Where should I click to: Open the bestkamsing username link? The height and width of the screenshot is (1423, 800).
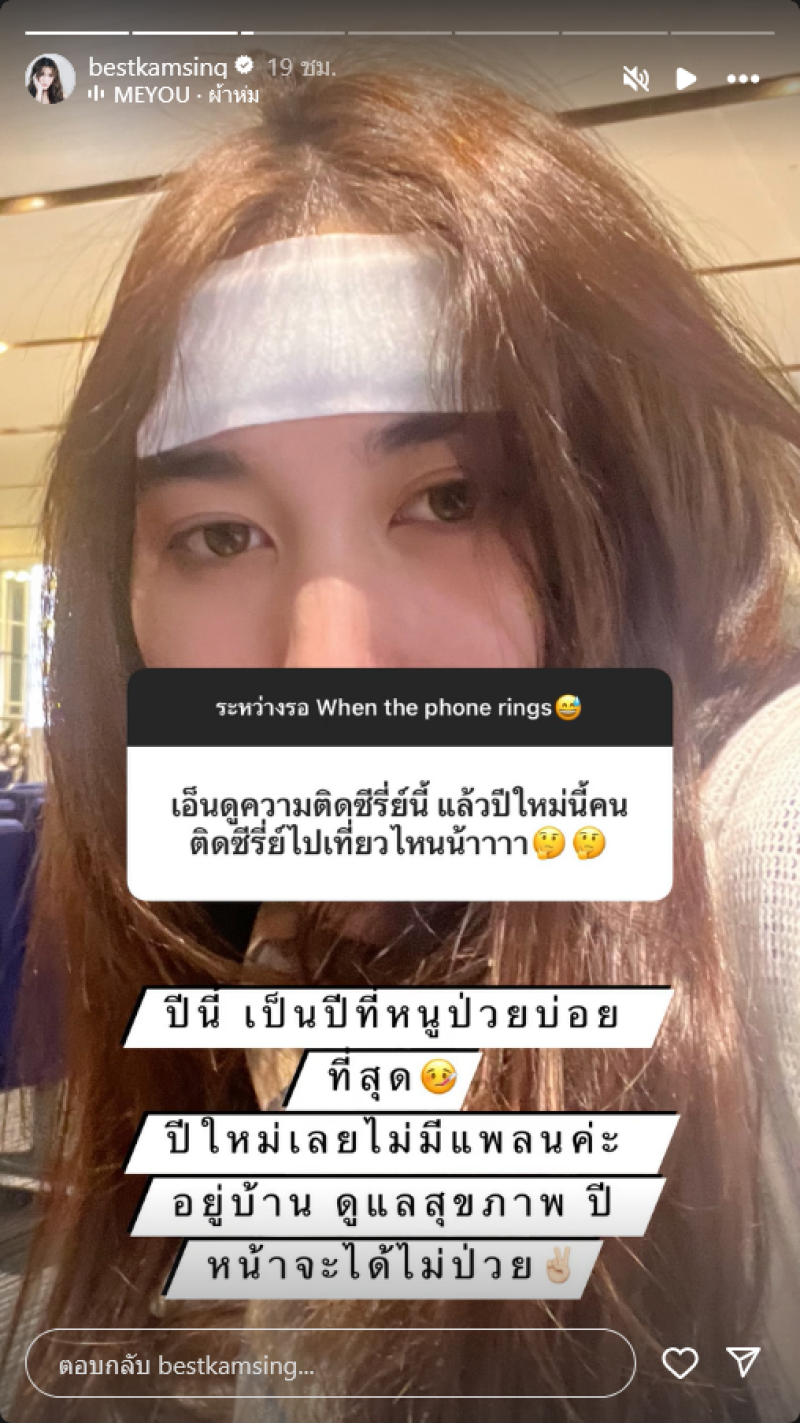(158, 67)
